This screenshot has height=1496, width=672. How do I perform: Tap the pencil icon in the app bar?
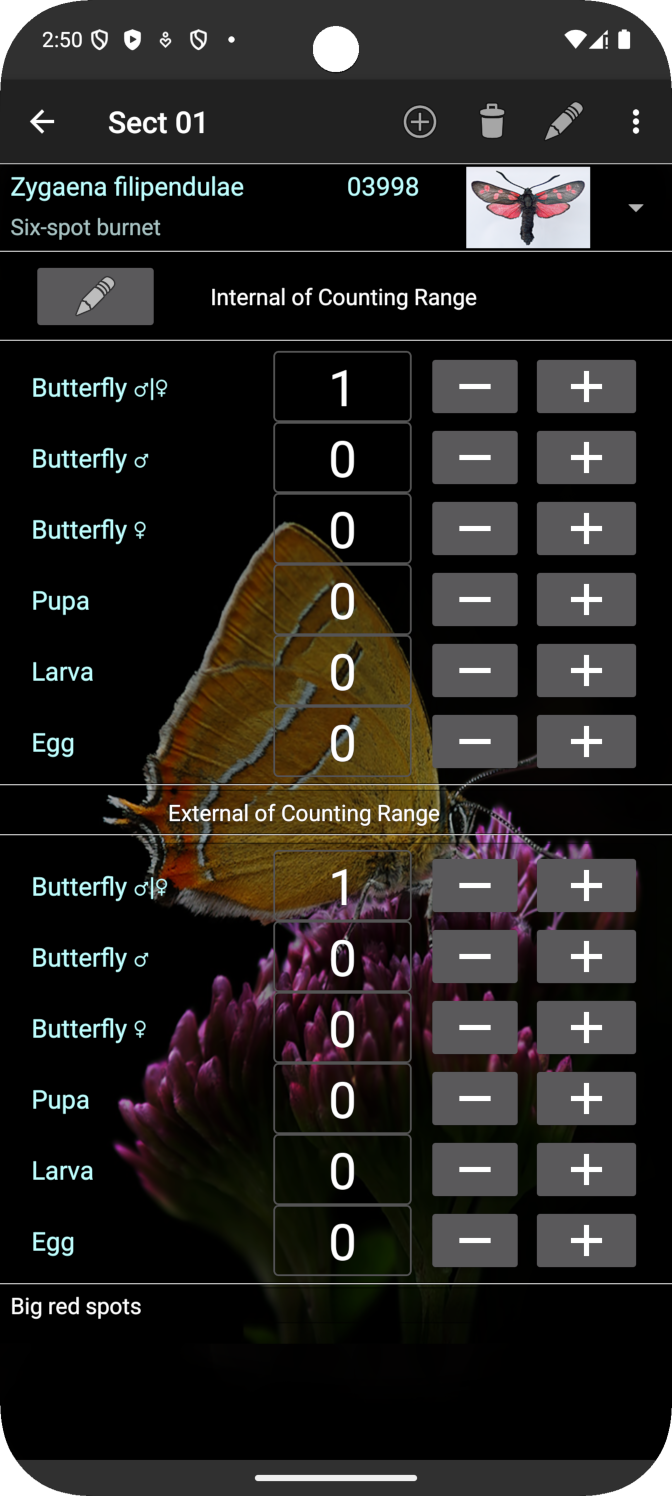564,122
